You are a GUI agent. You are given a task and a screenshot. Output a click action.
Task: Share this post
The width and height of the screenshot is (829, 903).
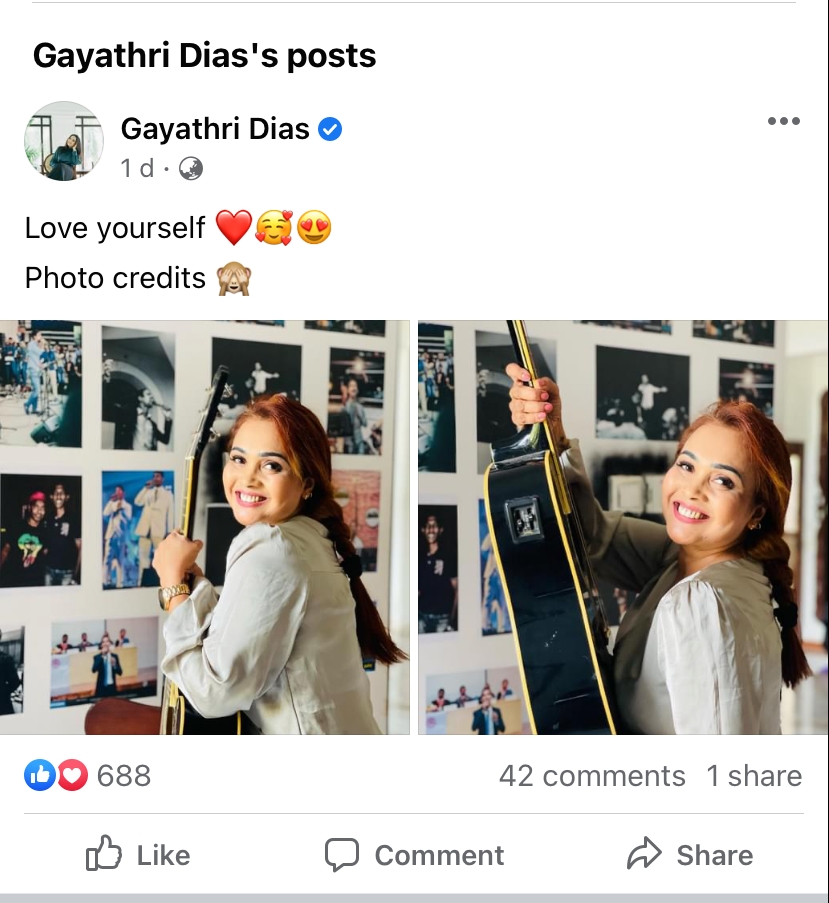[x=690, y=855]
